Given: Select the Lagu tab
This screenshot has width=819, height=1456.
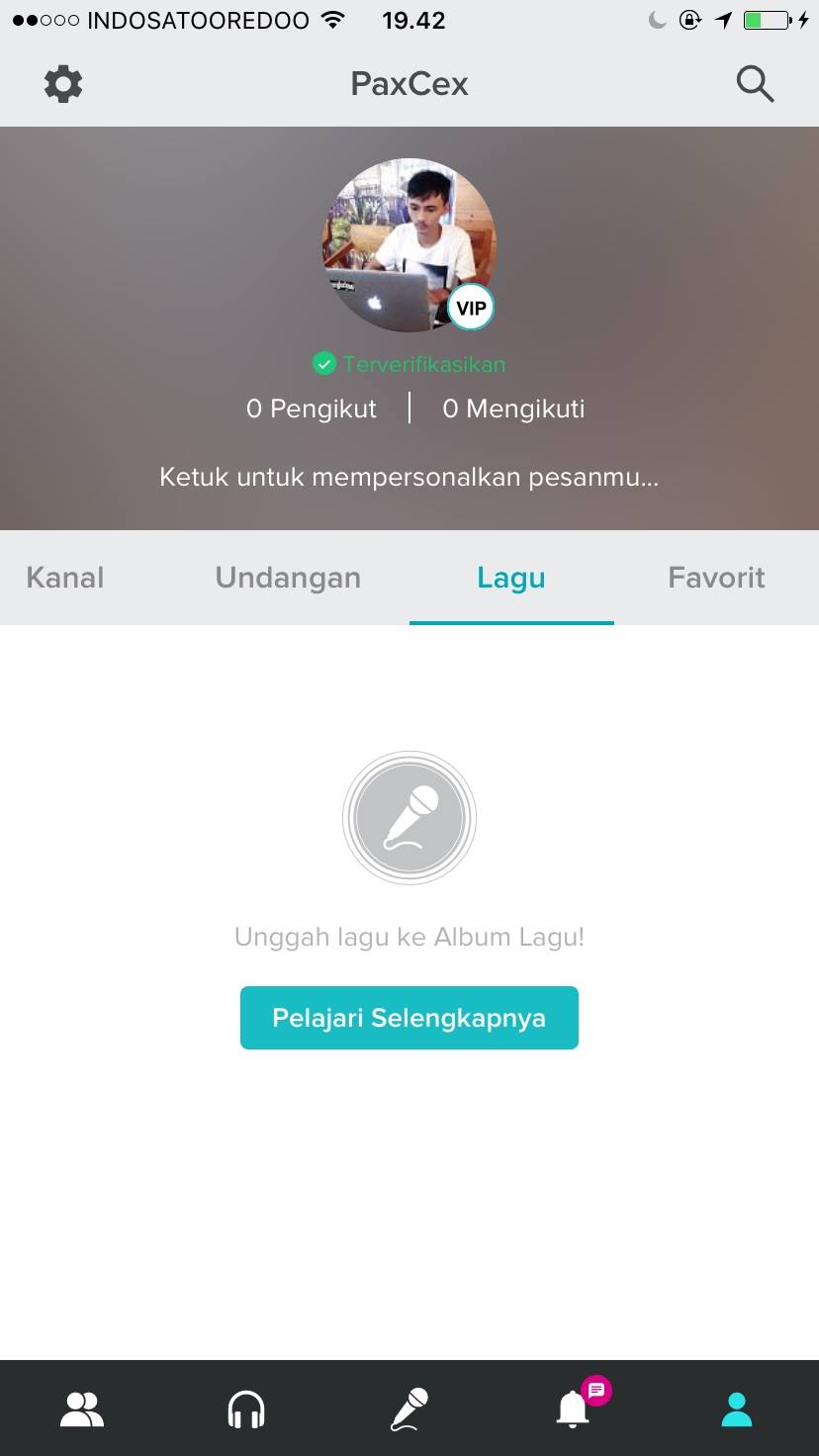Looking at the screenshot, I should [x=511, y=578].
